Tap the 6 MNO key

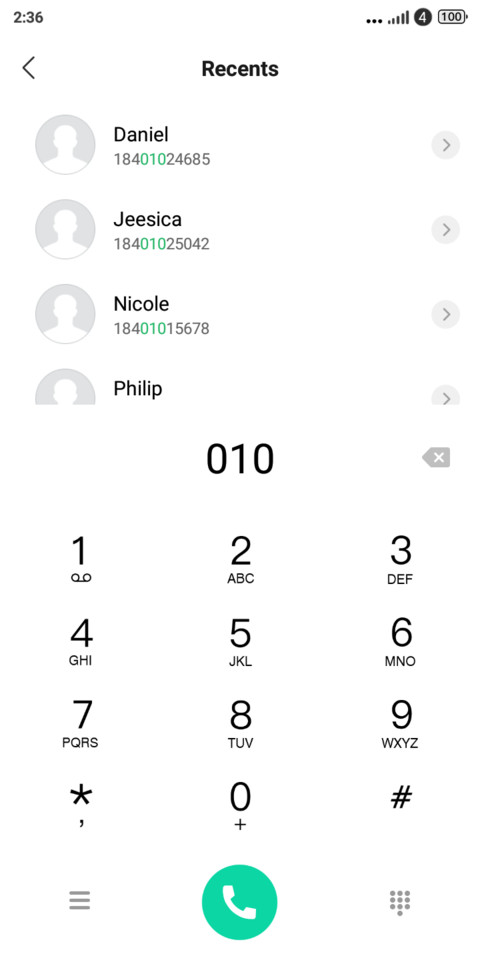400,642
